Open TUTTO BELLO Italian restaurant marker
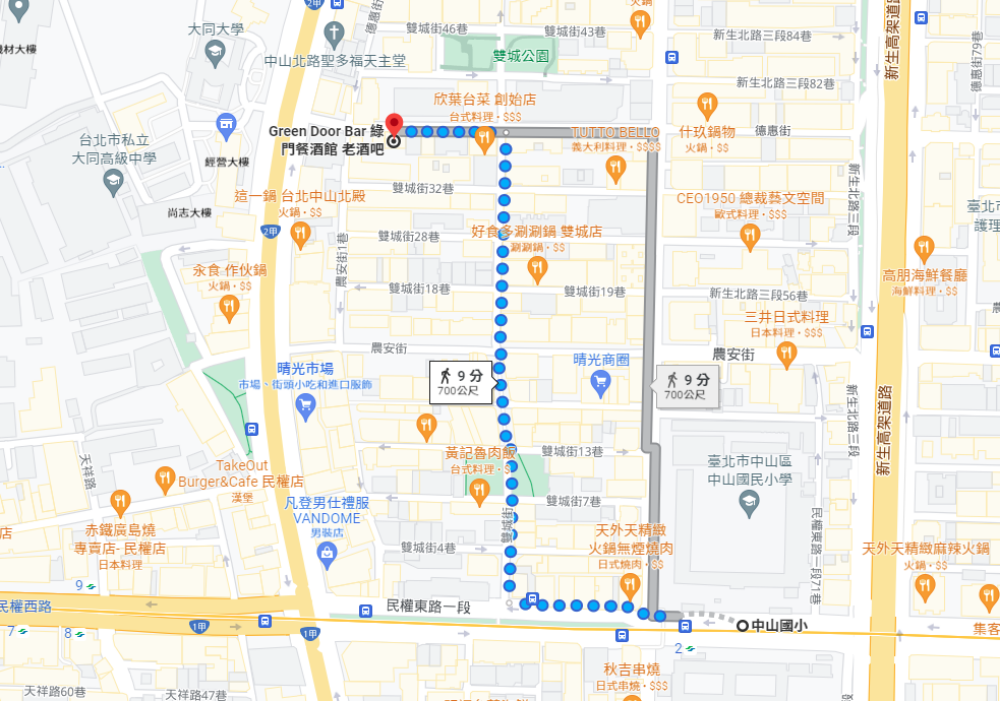Viewport: 1000px width, 701px height. coord(616,169)
